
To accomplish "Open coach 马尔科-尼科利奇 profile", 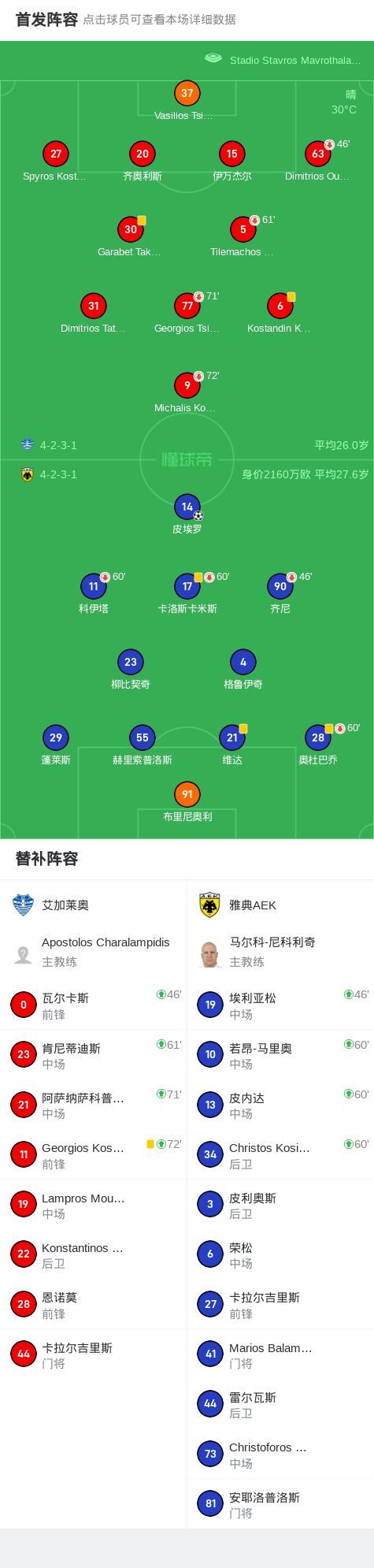I will 280,952.
